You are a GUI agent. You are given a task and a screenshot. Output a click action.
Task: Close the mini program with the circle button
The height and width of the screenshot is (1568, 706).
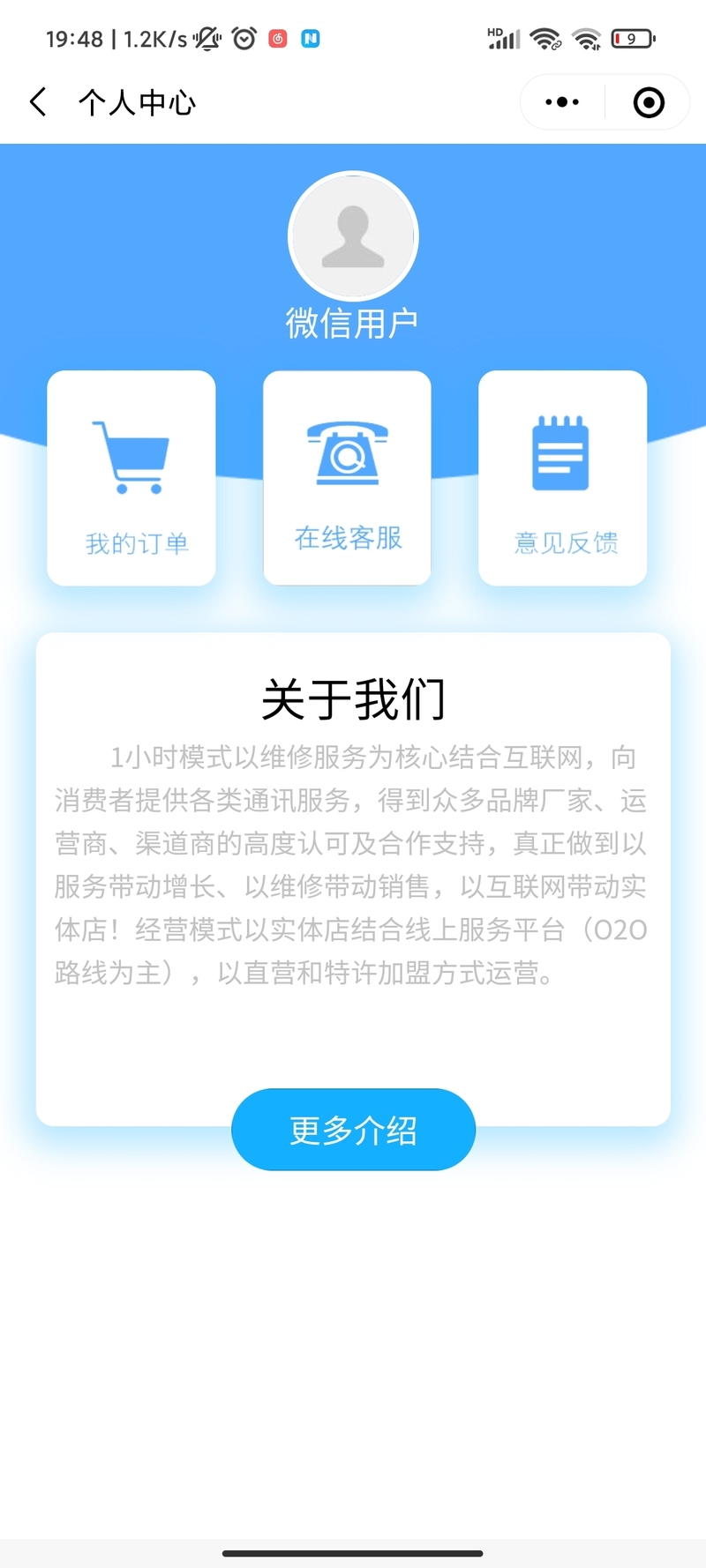[649, 102]
